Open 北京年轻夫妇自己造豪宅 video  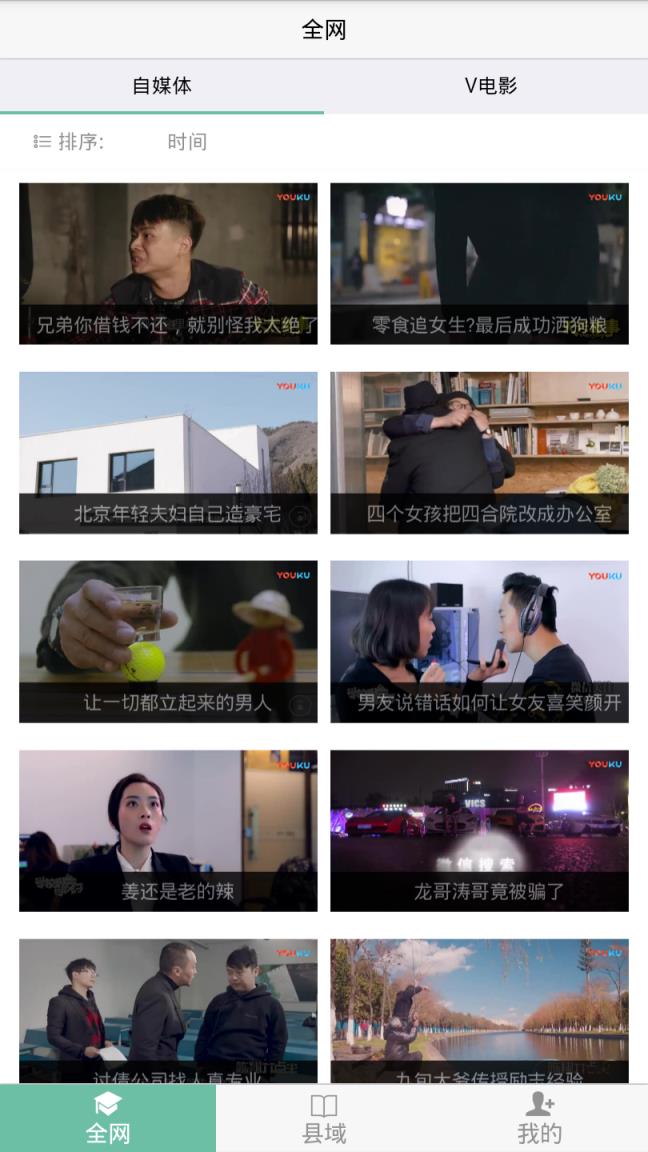coord(168,452)
